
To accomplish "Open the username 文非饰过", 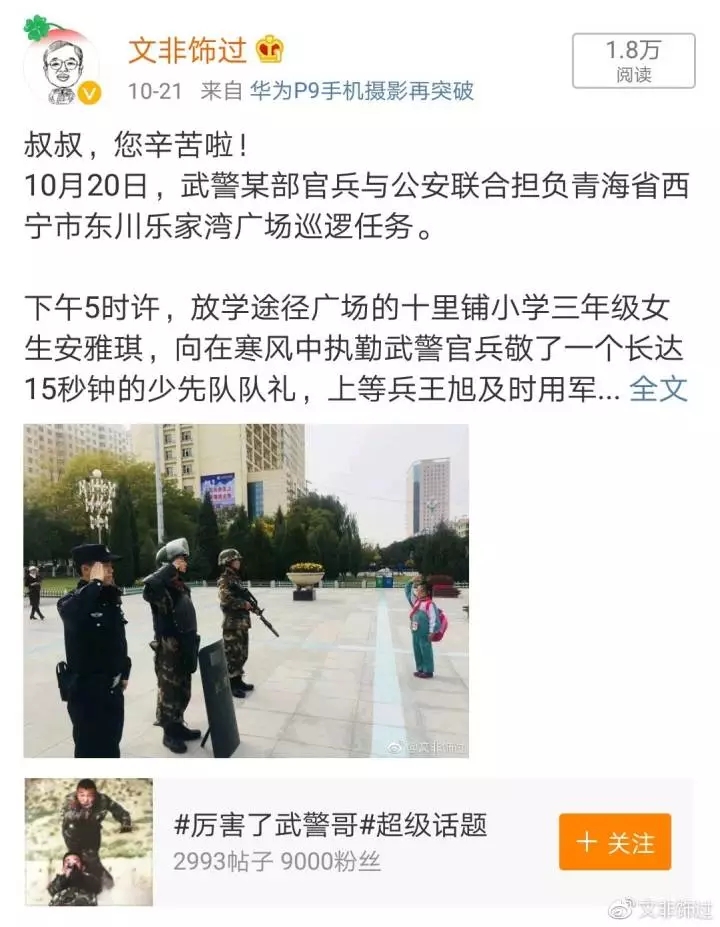I will 187,48.
